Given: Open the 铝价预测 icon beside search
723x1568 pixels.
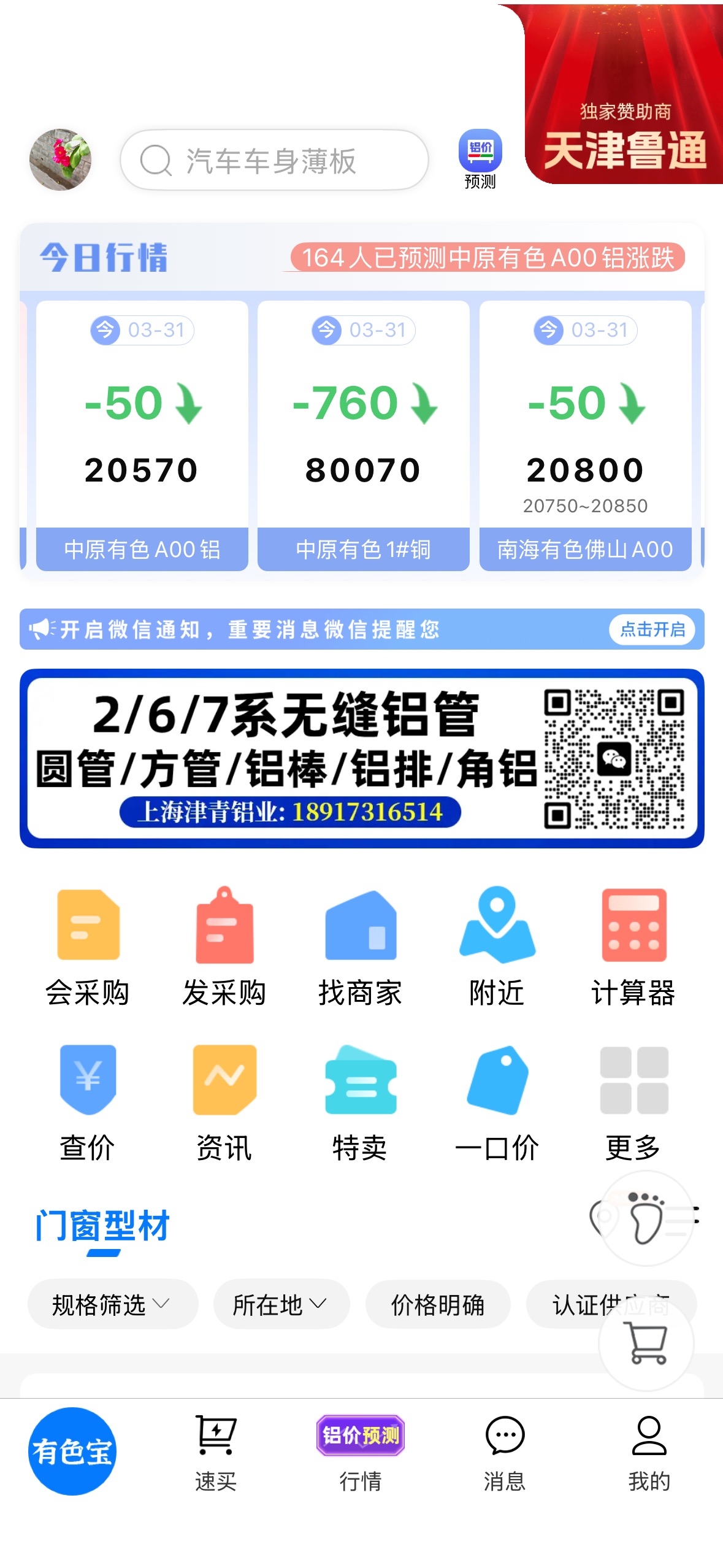Looking at the screenshot, I should pyautogui.click(x=480, y=159).
